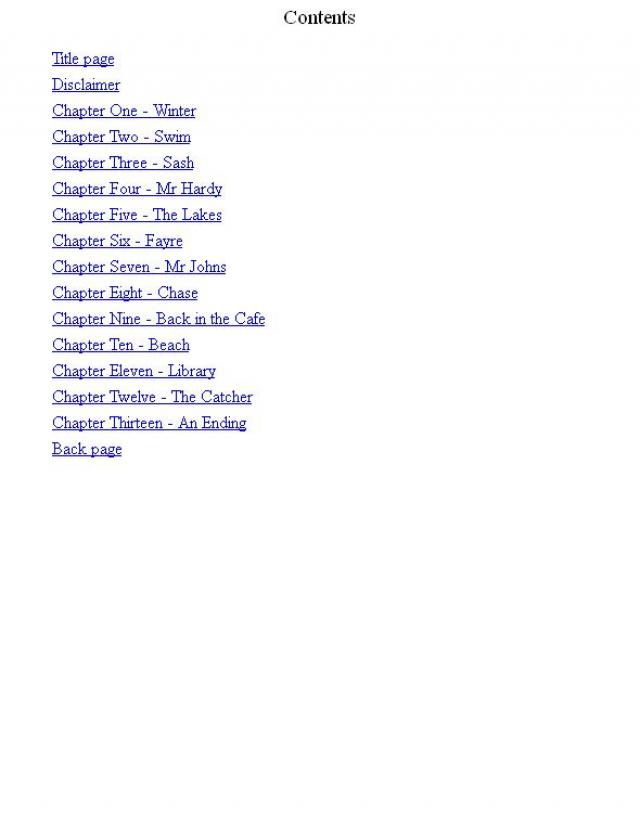Jump to Chapter Thirteen - An Ending
640x813 pixels.
coord(149,423)
